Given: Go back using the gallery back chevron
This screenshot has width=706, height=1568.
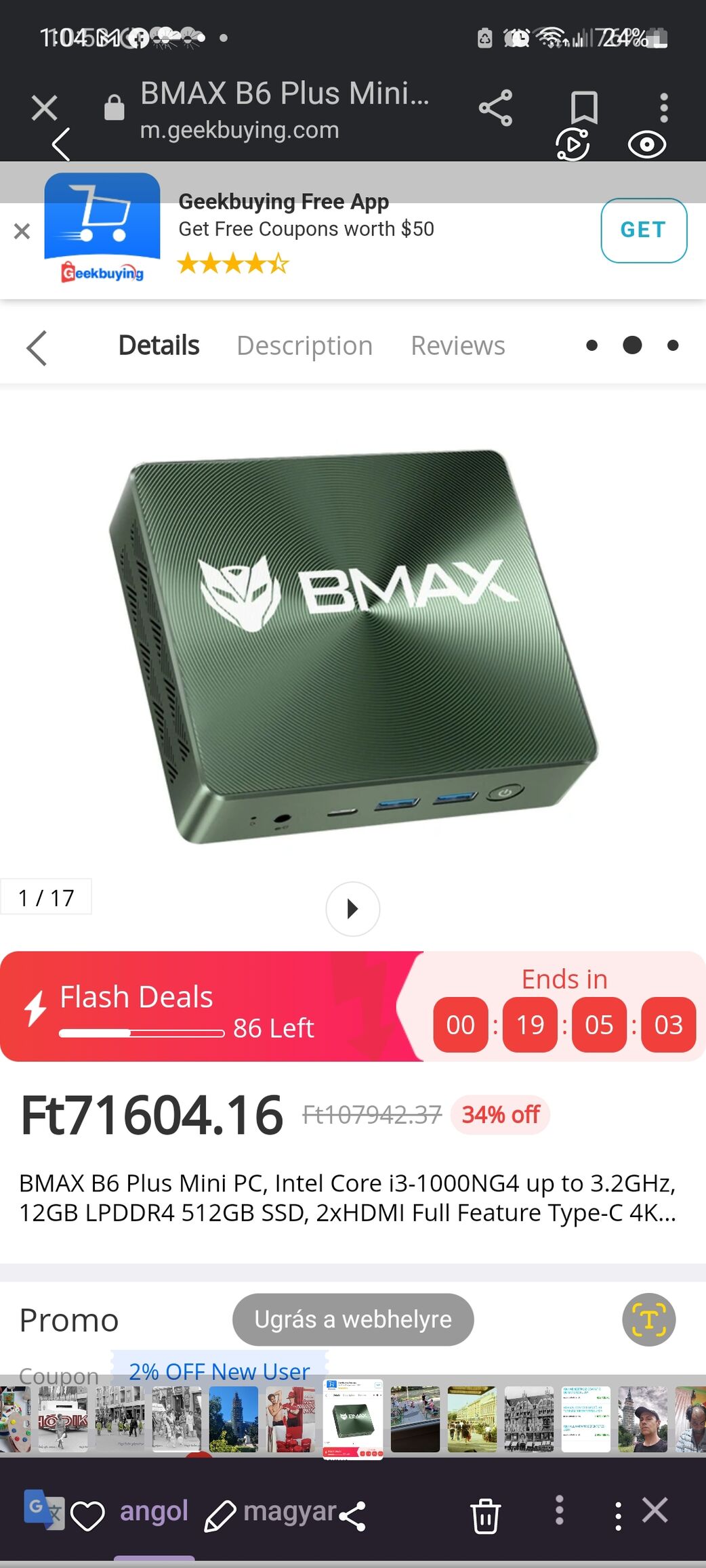Looking at the screenshot, I should click(x=61, y=144).
